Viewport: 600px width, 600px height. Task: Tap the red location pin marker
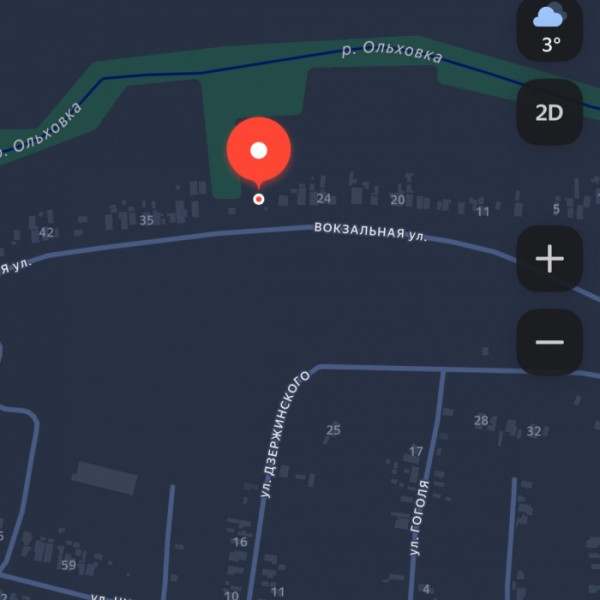(x=259, y=152)
